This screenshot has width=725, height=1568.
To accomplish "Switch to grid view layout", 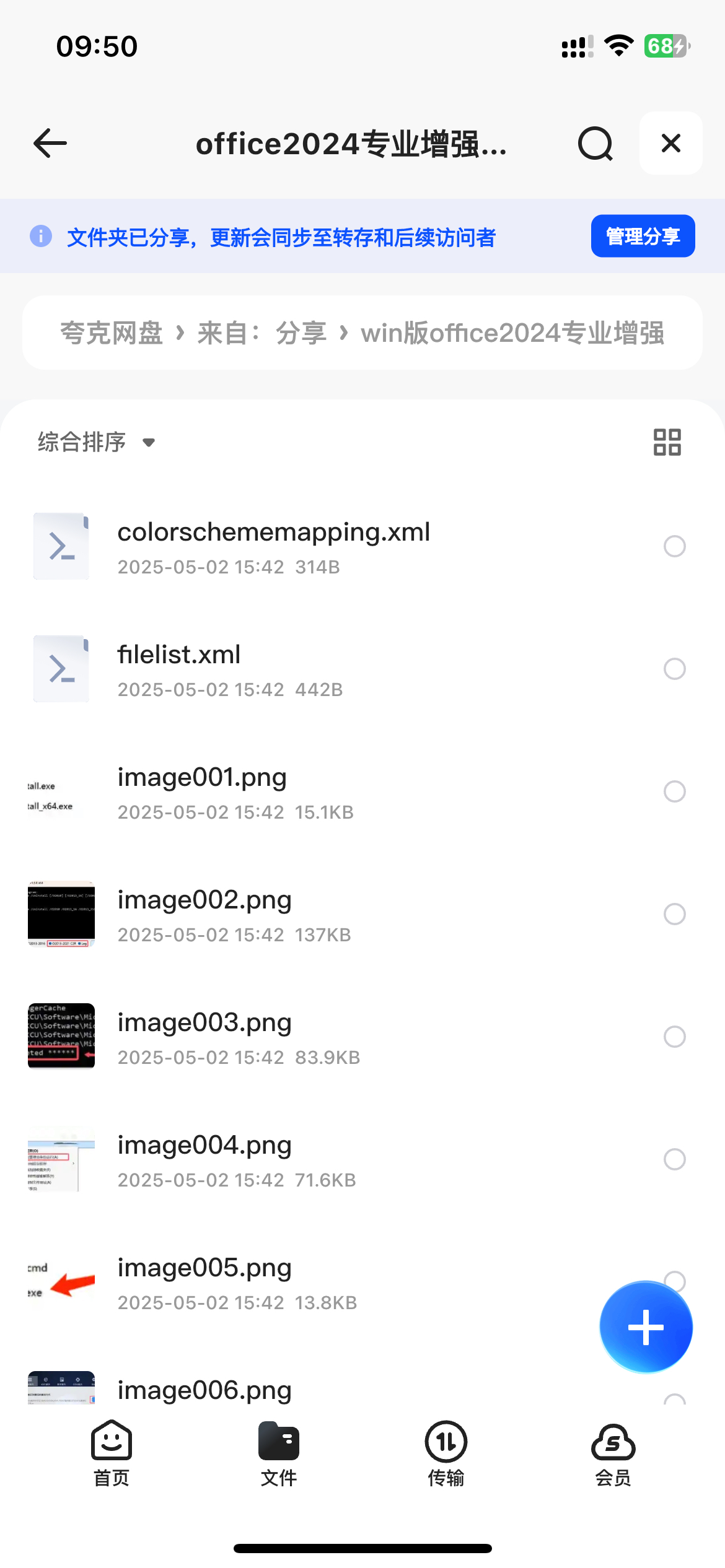I will (x=667, y=442).
